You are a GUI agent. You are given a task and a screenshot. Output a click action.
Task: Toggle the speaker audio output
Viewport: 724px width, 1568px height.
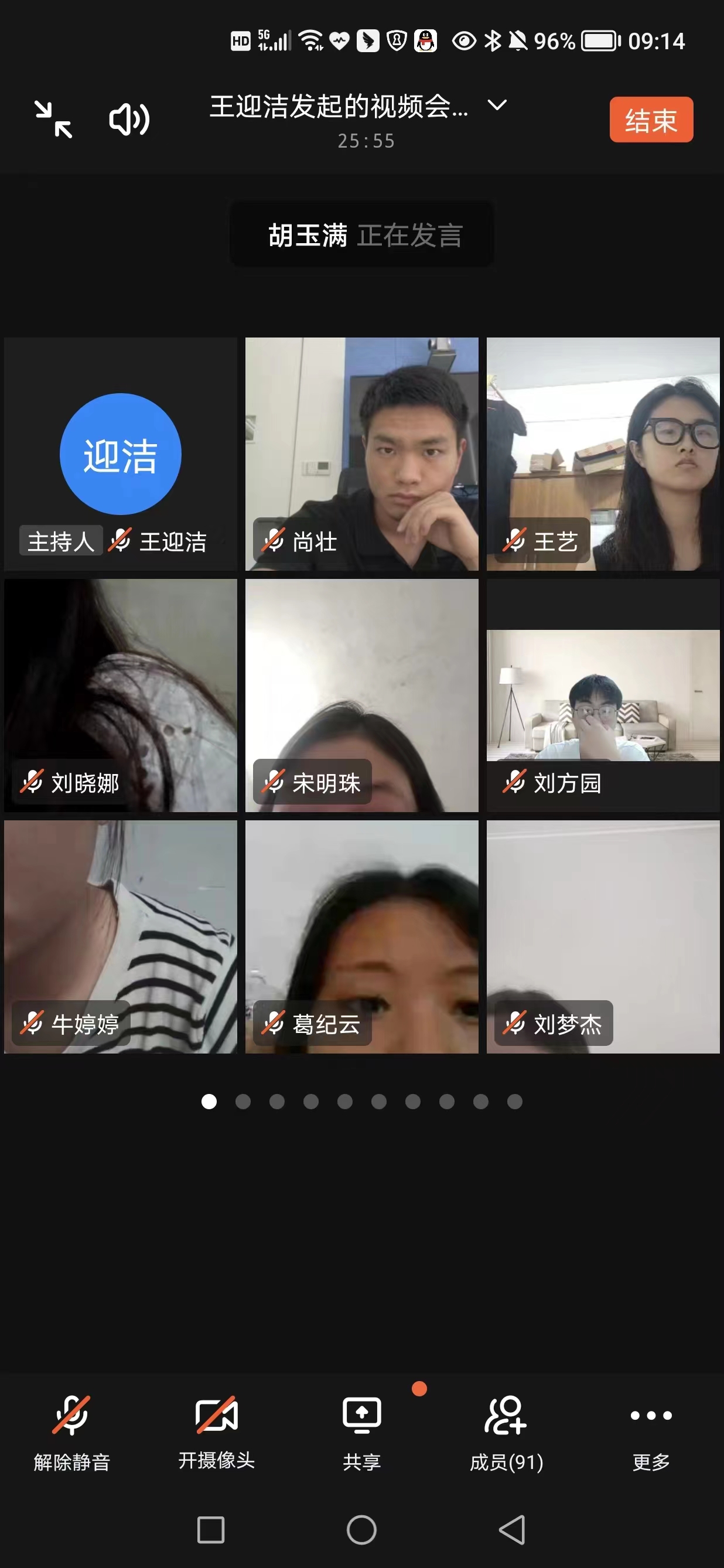[129, 120]
